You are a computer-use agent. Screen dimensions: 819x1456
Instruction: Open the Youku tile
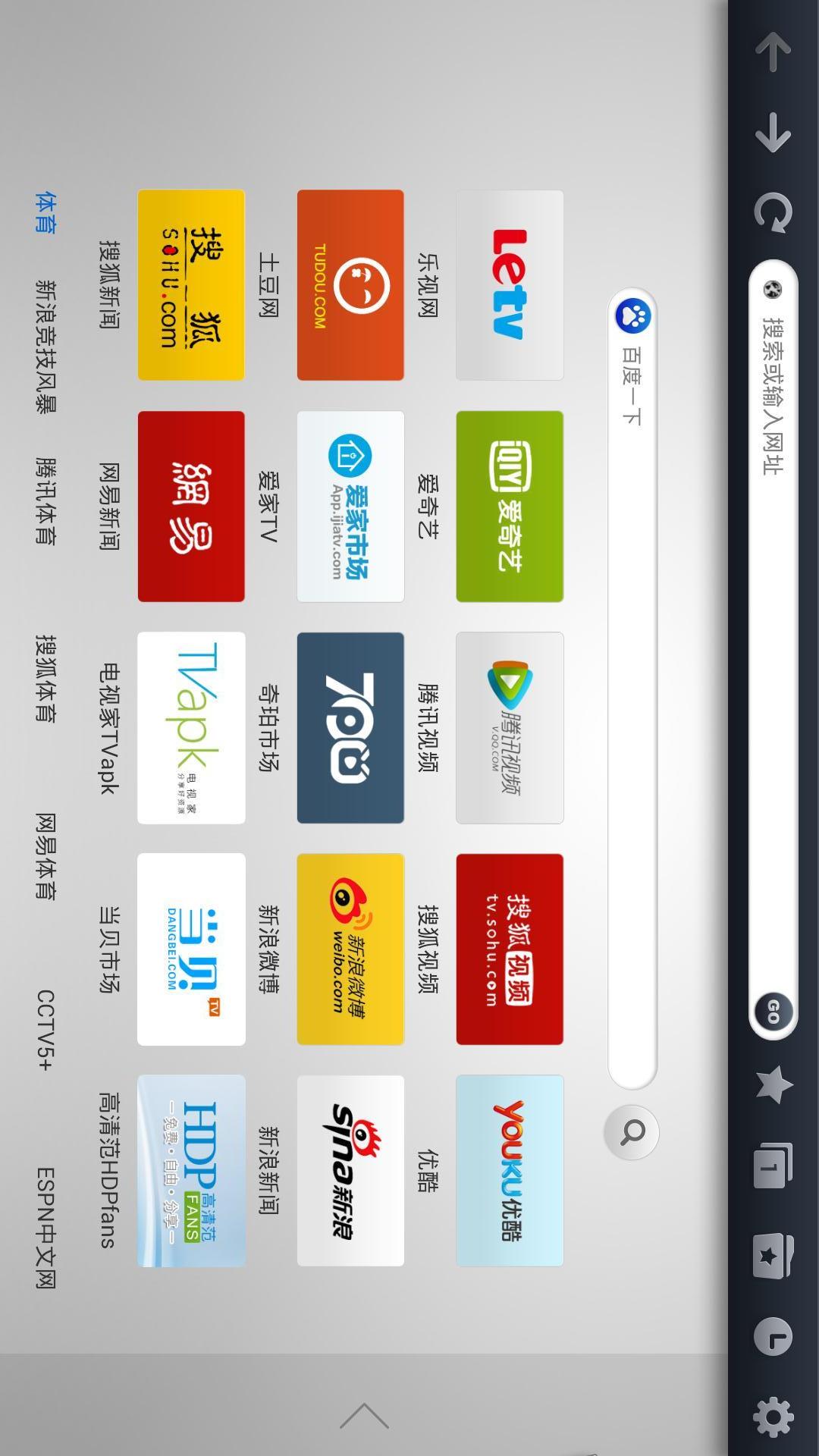pyautogui.click(x=509, y=1170)
